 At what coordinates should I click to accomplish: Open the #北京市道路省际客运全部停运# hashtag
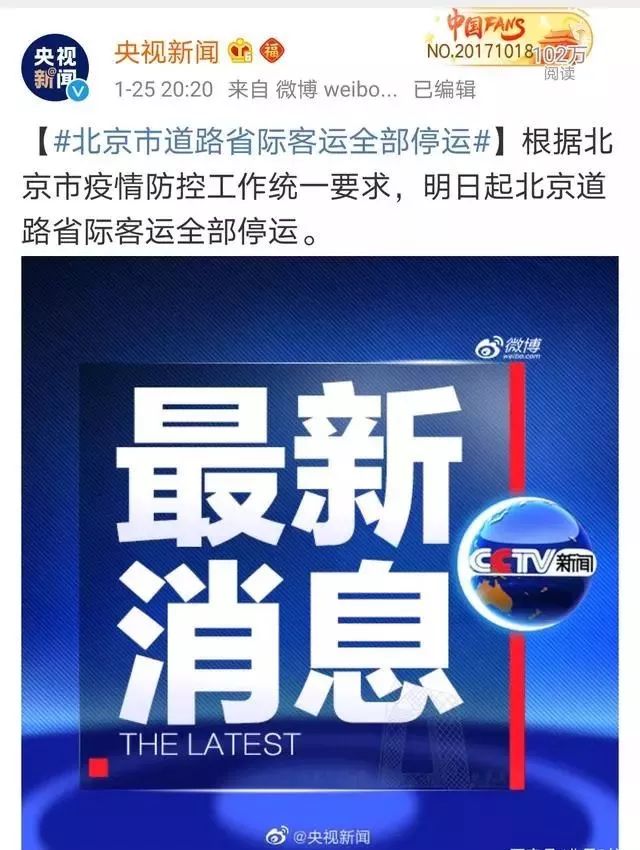coord(271,142)
